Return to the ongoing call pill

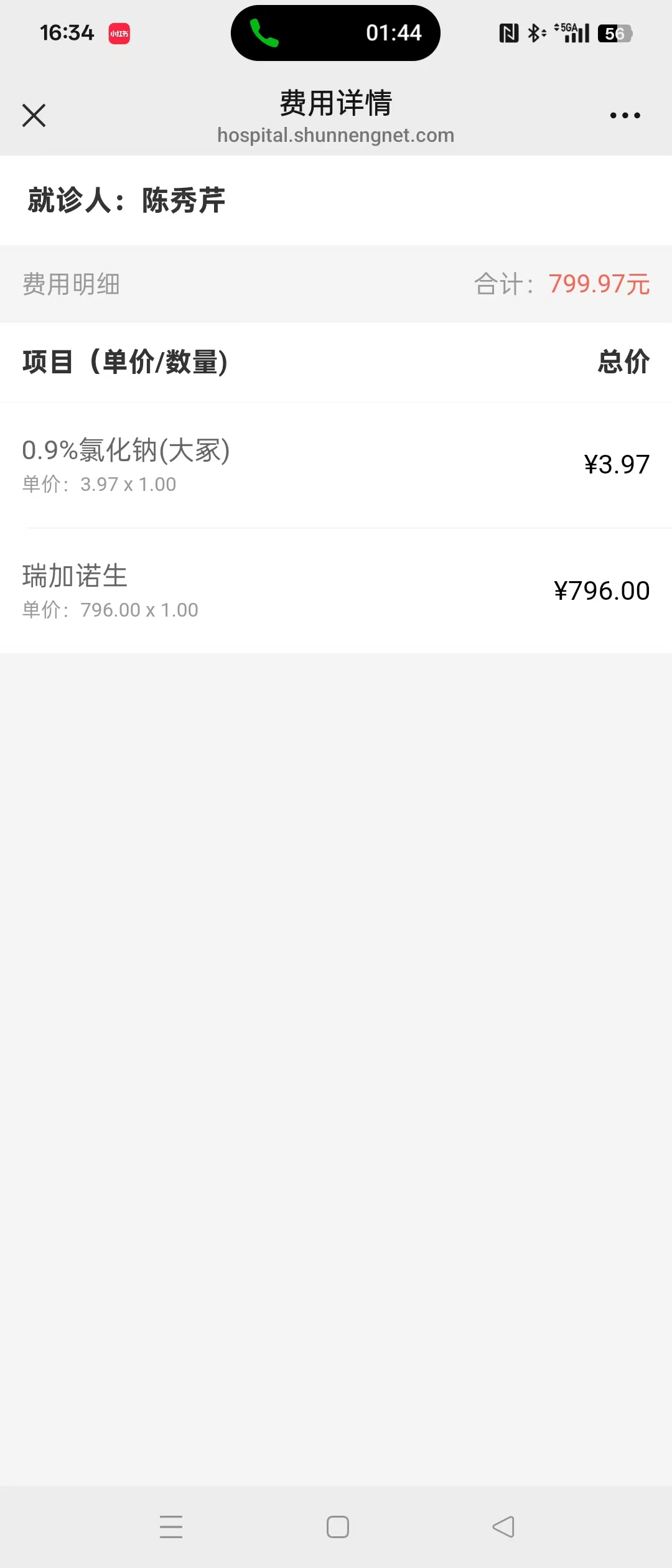[335, 33]
